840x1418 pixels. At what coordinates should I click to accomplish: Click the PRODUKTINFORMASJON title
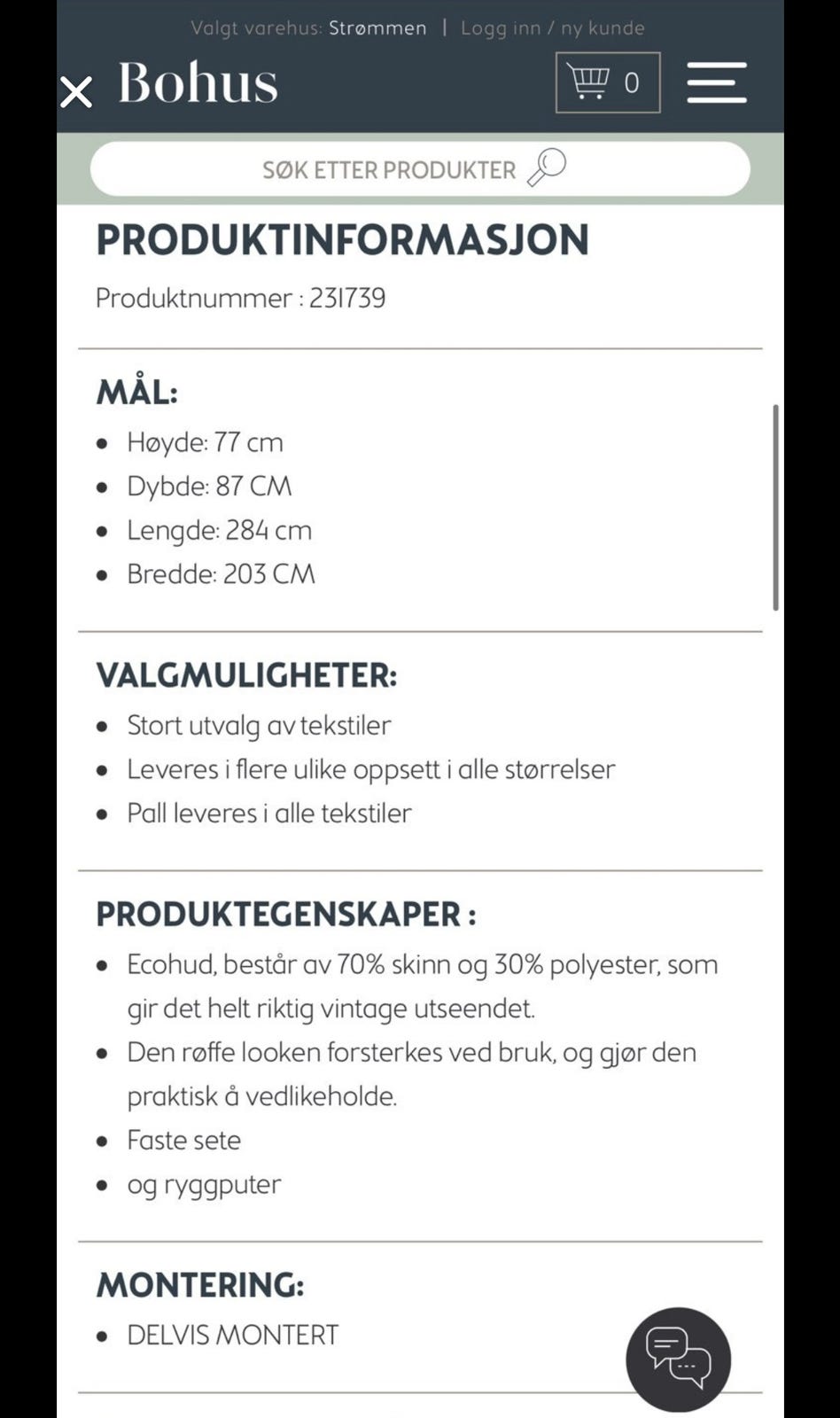pos(344,238)
